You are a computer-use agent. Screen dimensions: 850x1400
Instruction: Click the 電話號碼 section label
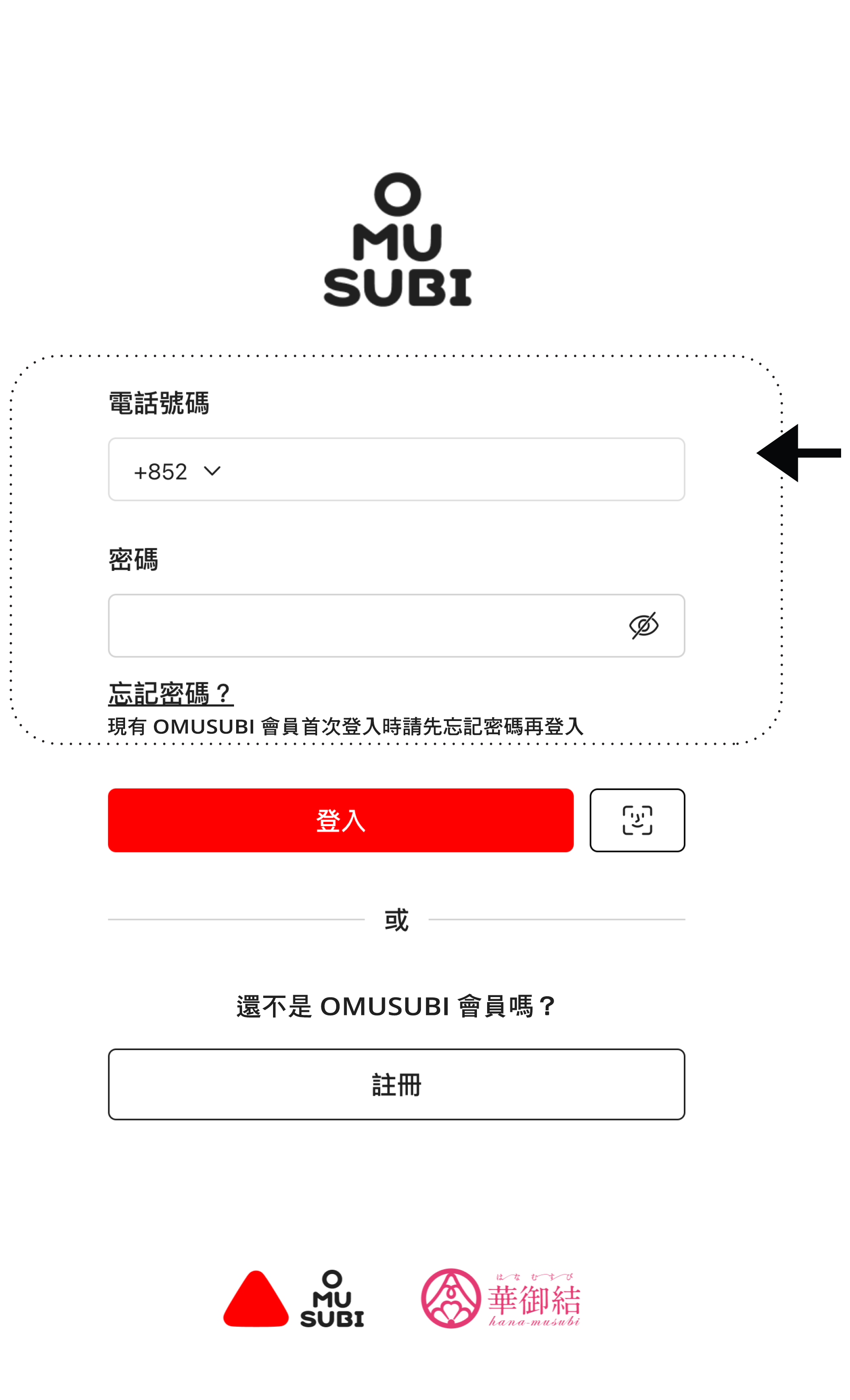159,403
